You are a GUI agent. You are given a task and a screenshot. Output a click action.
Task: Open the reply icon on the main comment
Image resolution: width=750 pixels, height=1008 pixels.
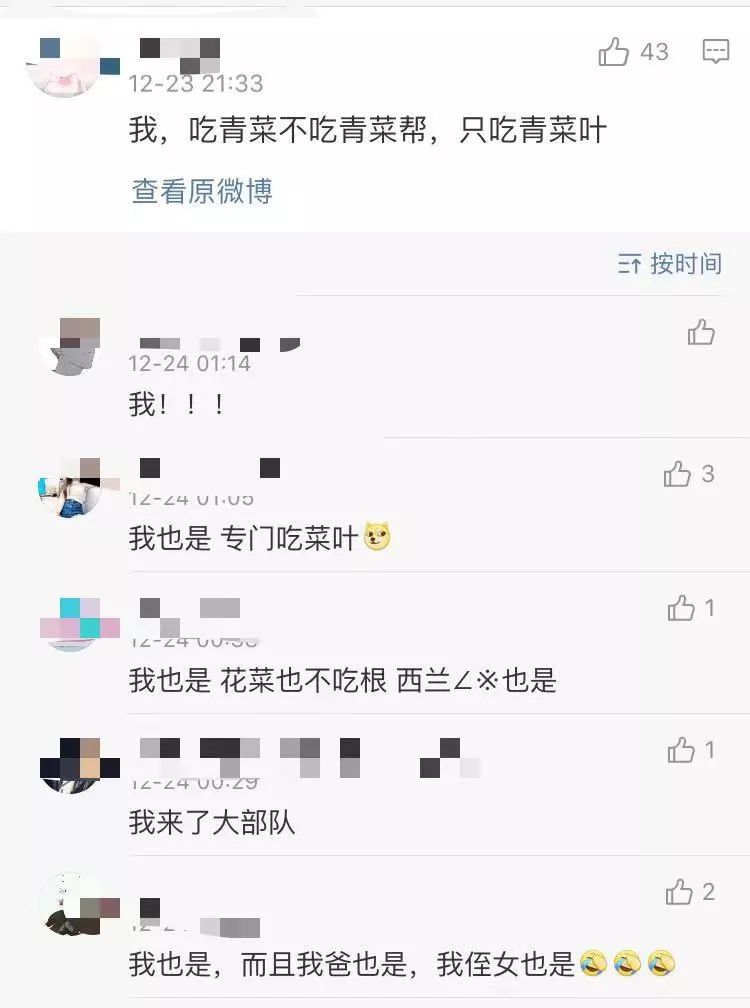pyautogui.click(x=716, y=52)
